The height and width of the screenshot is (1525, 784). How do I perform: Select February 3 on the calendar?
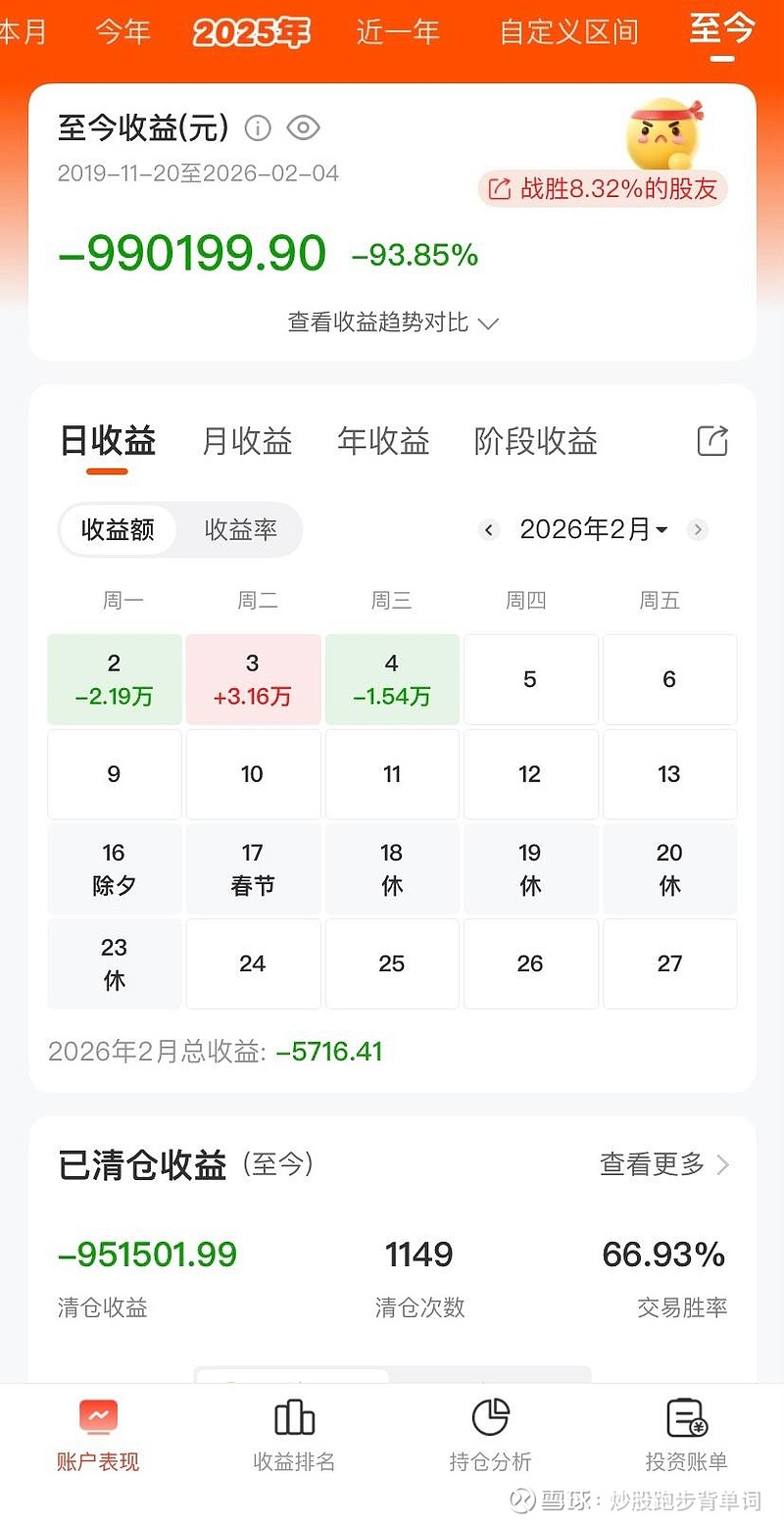tap(253, 678)
